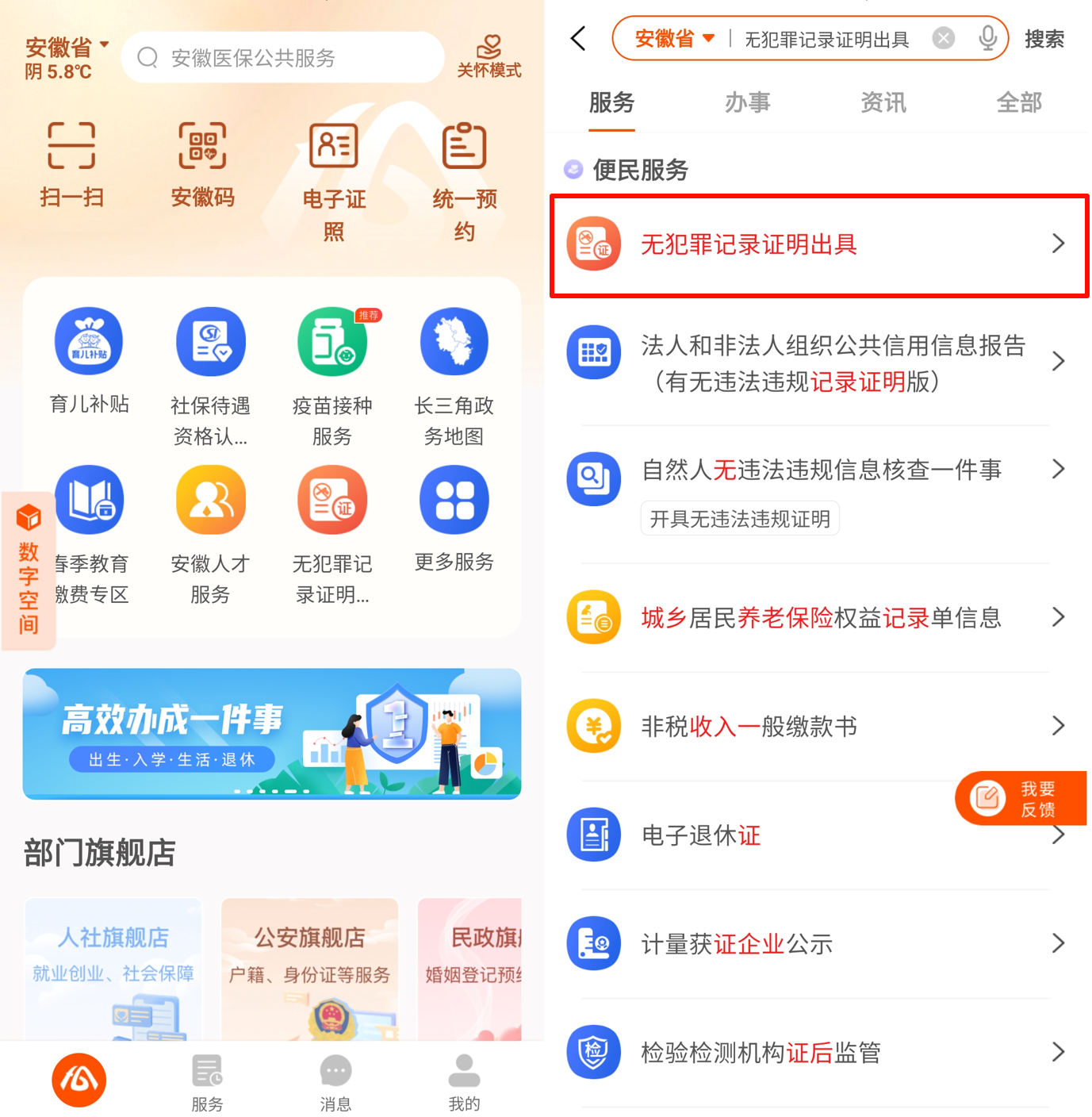The height and width of the screenshot is (1117, 1092).
Task: Open 安徽码 QR code
Action: 202,163
